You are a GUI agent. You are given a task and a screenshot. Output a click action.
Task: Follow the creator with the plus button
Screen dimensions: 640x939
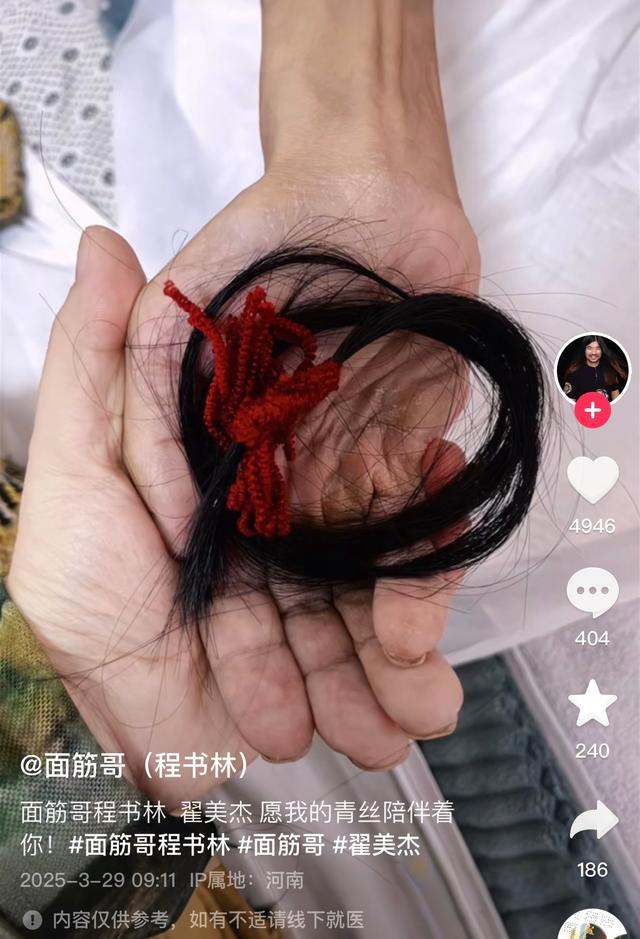[592, 410]
